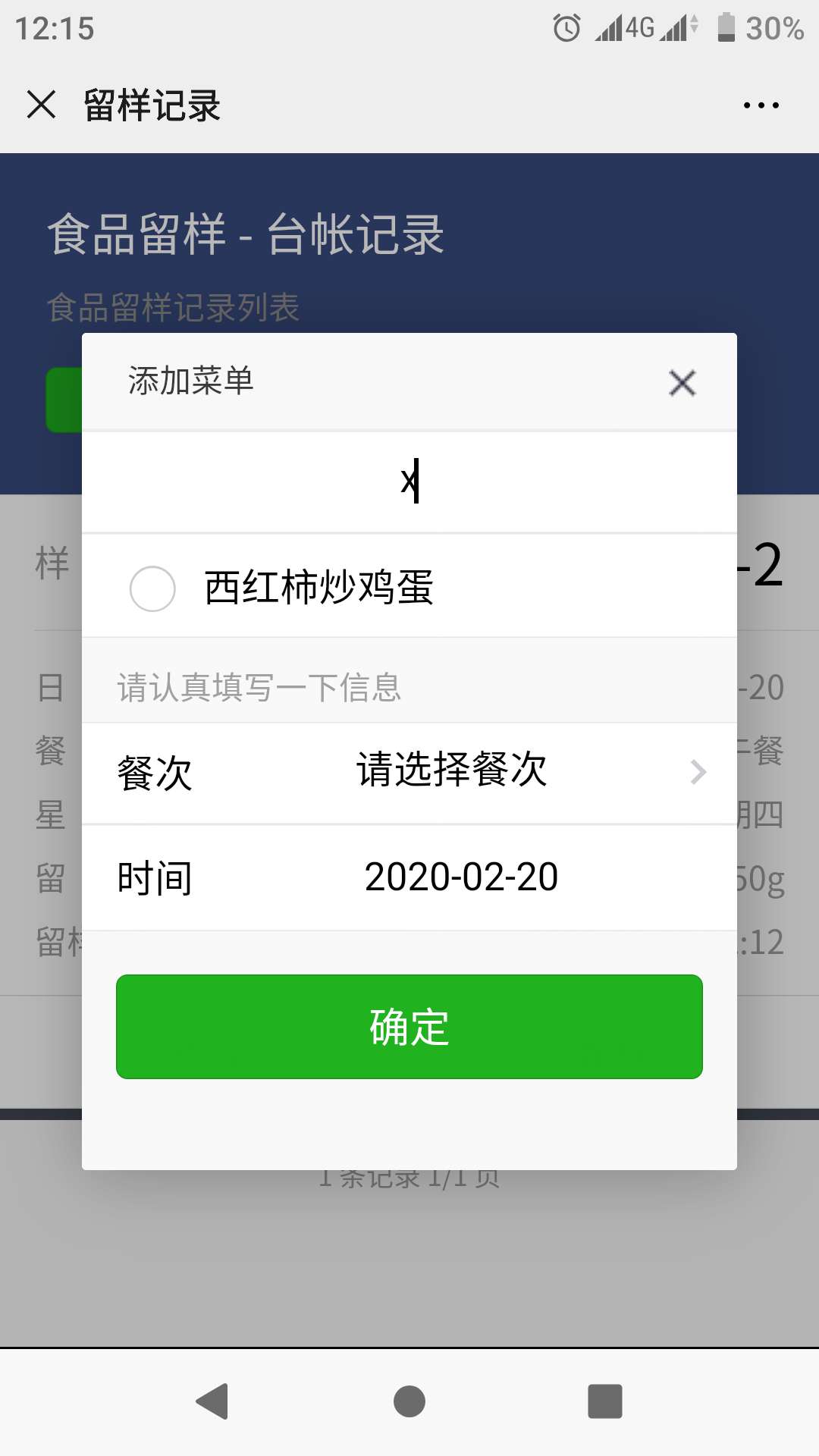819x1456 pixels.
Task: Focus the menu search text field
Action: click(x=409, y=482)
